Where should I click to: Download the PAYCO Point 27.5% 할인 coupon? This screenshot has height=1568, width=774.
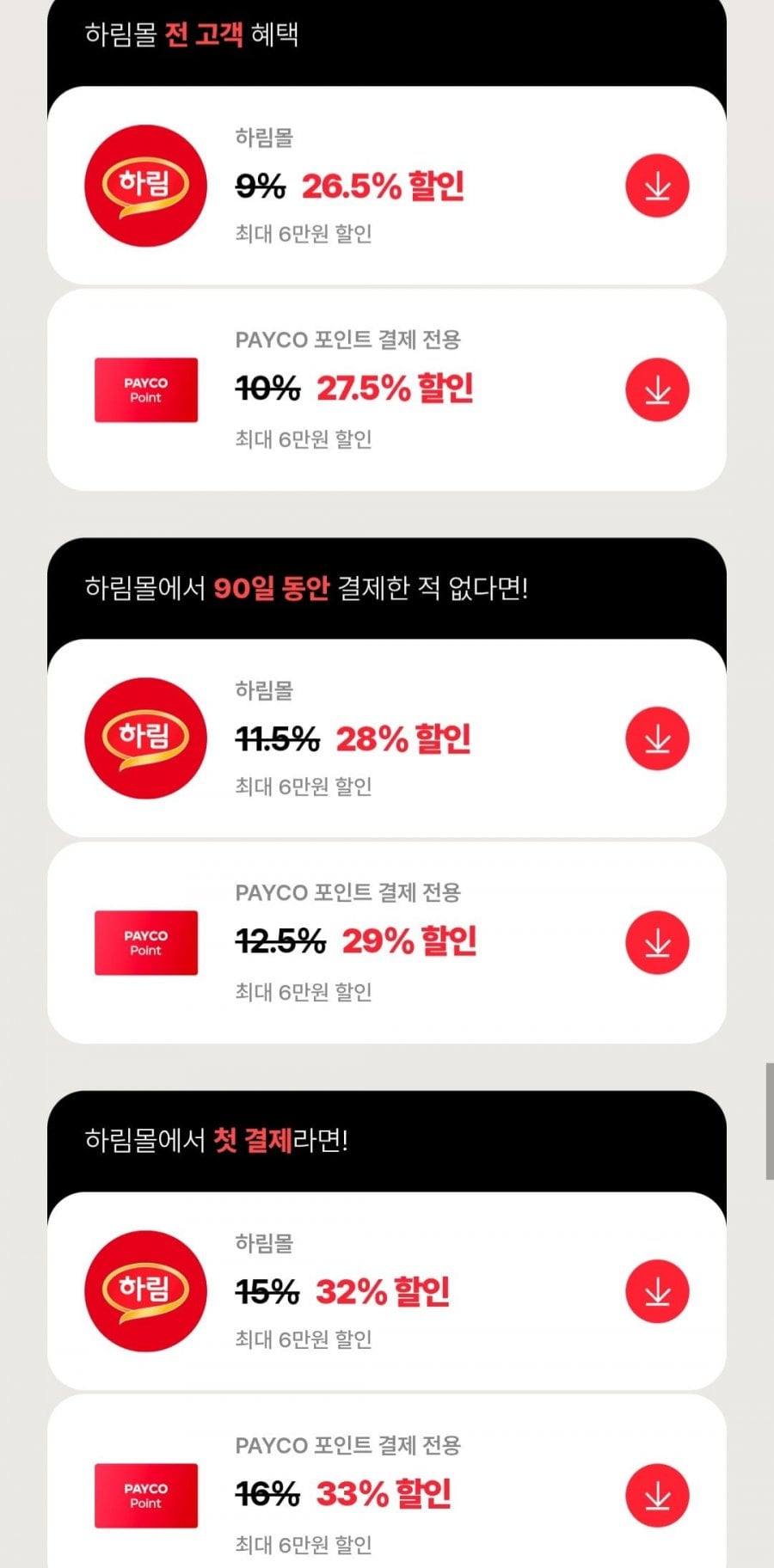click(x=657, y=390)
